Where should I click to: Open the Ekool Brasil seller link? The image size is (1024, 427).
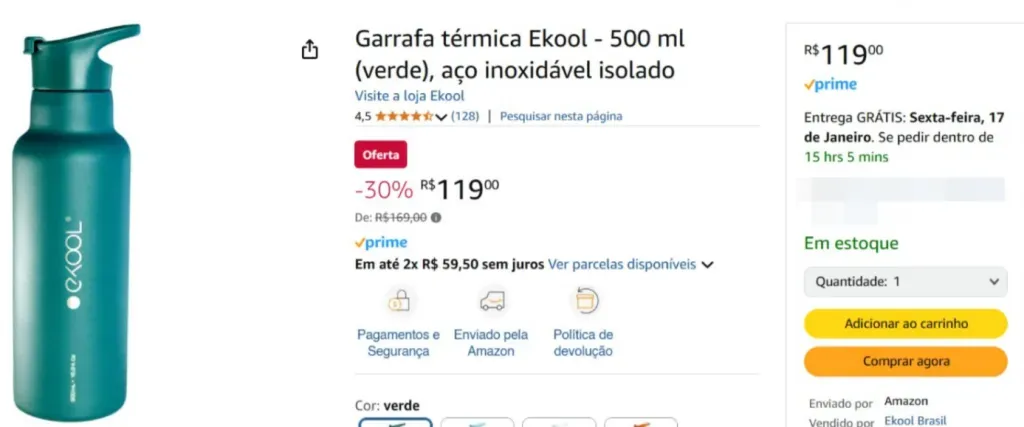[x=915, y=420]
